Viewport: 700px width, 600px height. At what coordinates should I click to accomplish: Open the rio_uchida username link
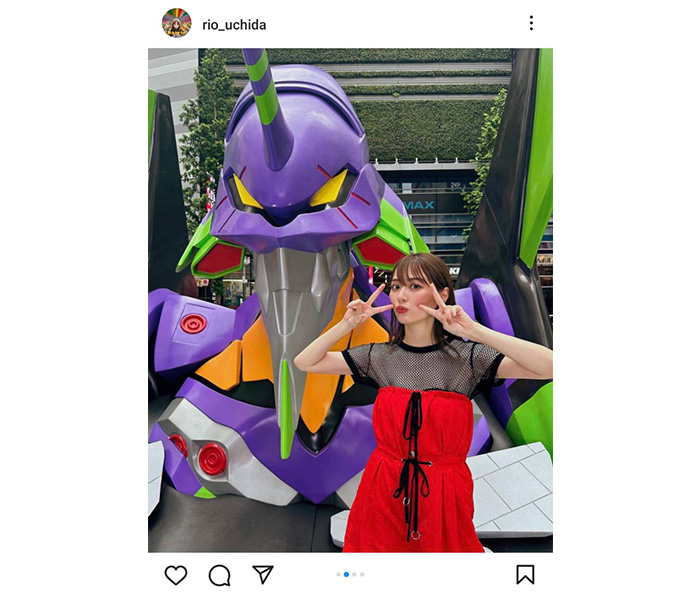coord(234,24)
